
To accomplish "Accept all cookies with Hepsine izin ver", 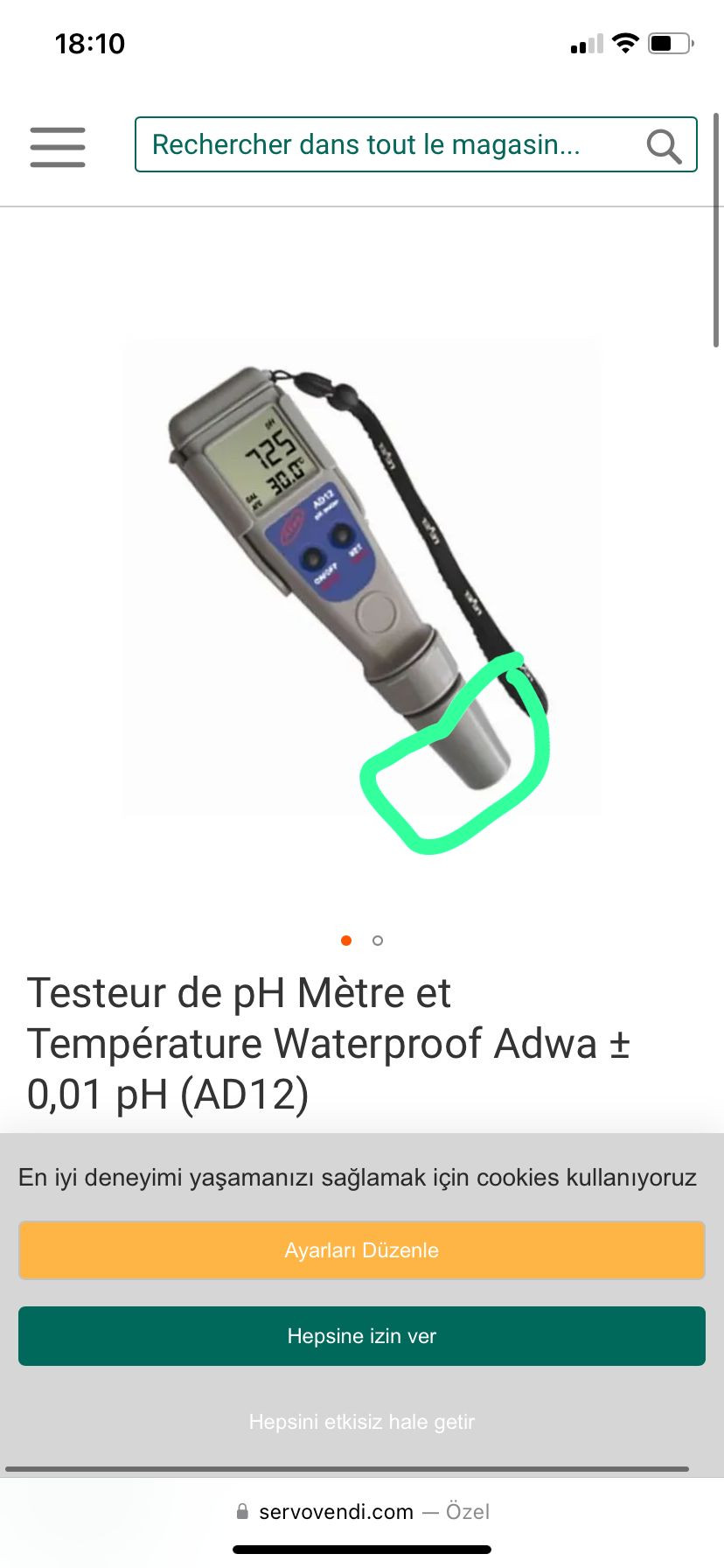I will click(x=362, y=1336).
